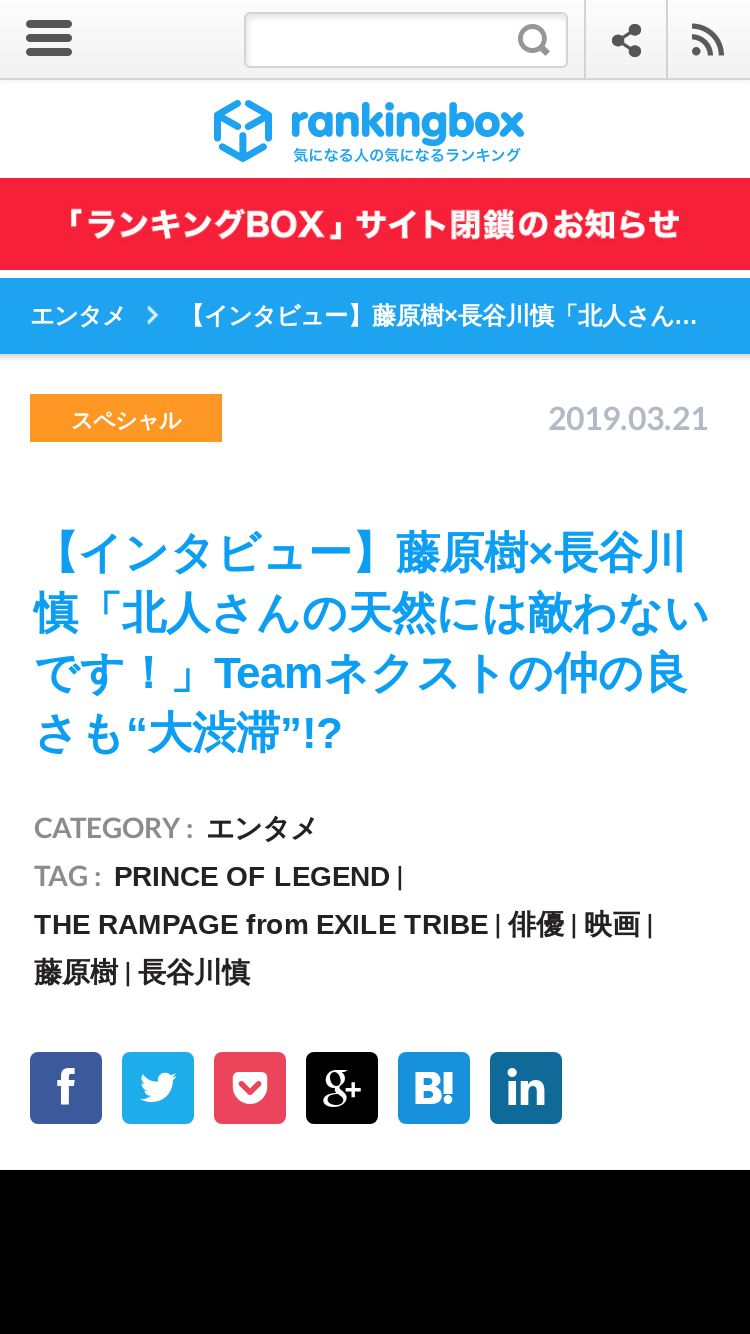Screen dimensions: 750x1334
Task: Open the hamburger menu
Action: coord(49,40)
